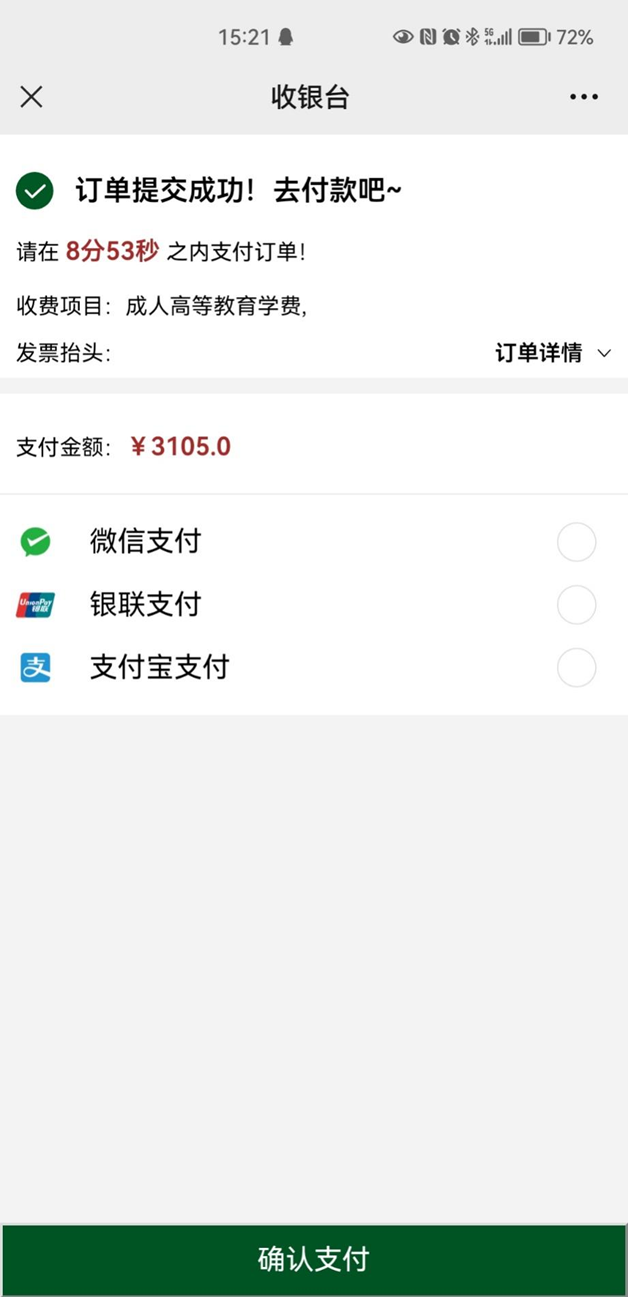The width and height of the screenshot is (628, 1297).
Task: Expand 订单详情 order details
Action: [x=552, y=353]
